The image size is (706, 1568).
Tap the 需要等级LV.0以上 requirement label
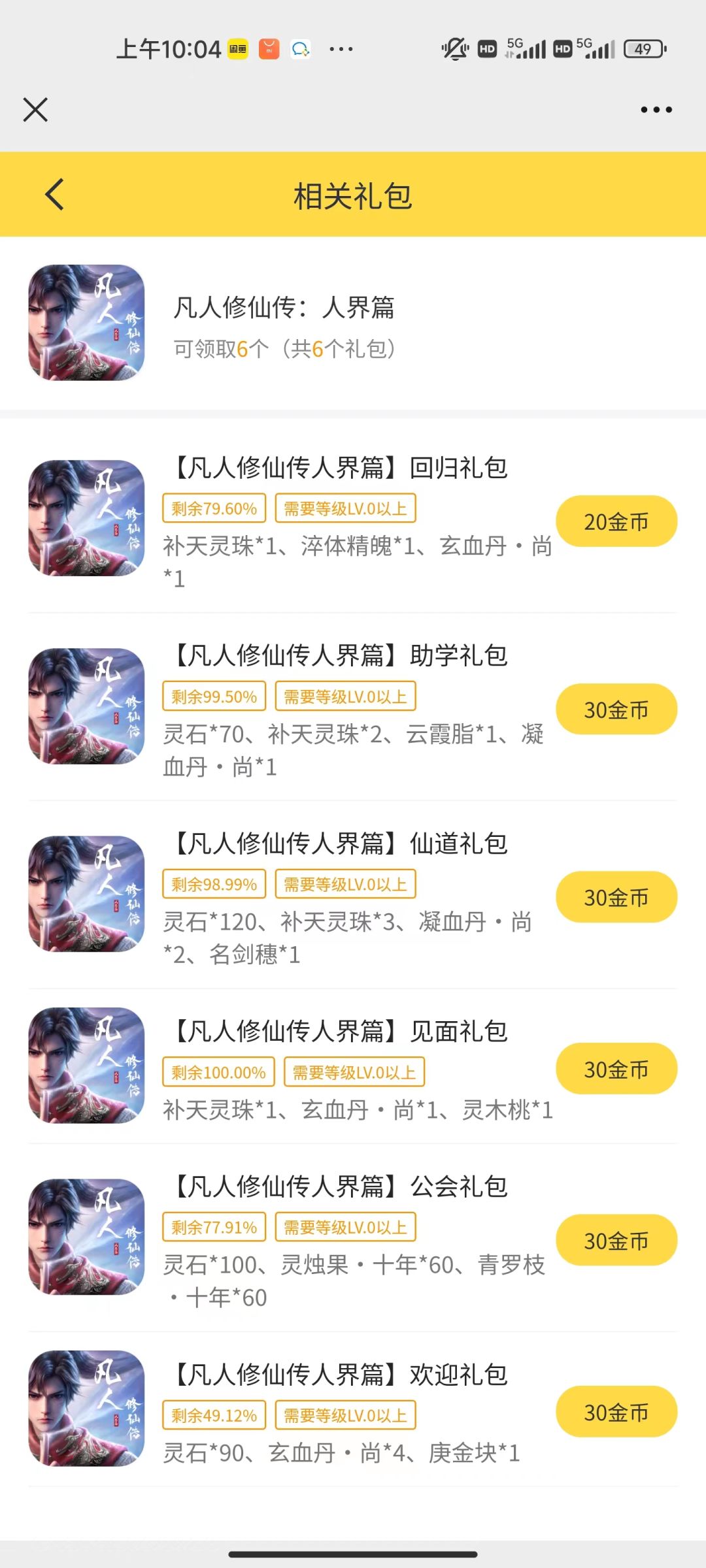coord(345,508)
